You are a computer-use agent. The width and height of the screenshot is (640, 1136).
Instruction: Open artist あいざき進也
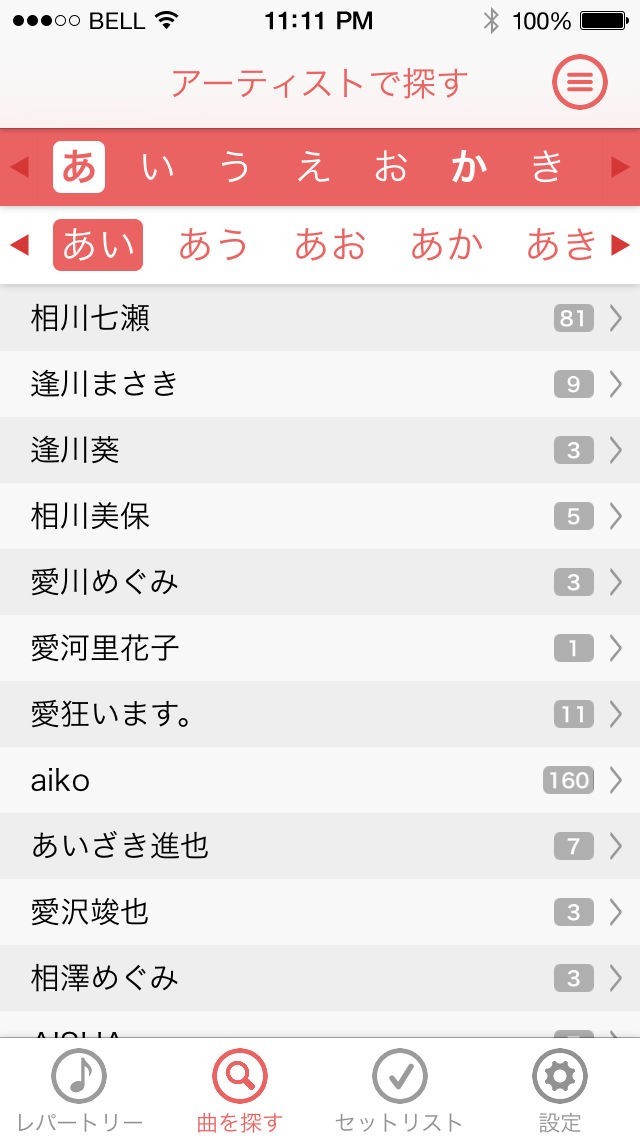pos(320,846)
